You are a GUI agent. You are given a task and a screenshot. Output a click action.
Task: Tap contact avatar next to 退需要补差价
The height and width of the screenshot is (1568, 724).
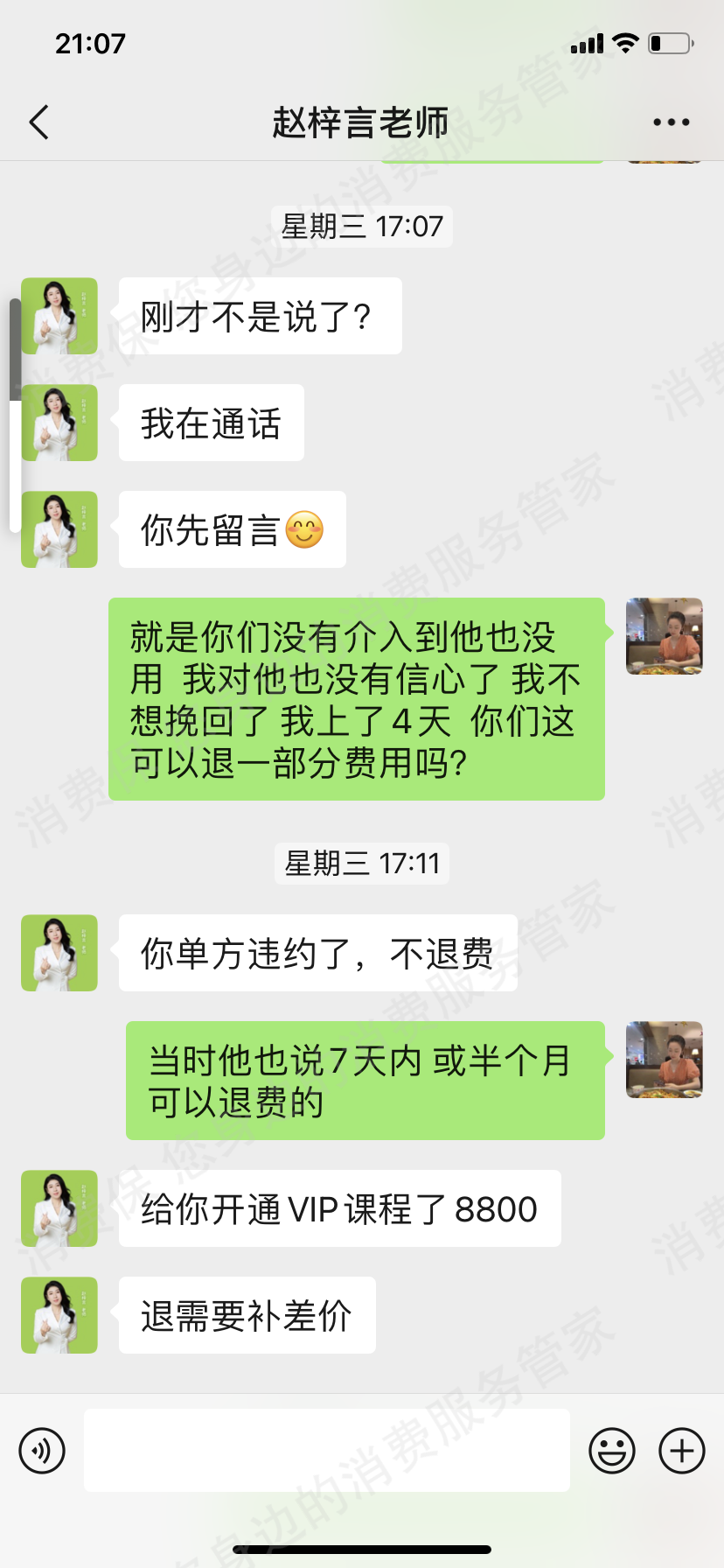(59, 1315)
